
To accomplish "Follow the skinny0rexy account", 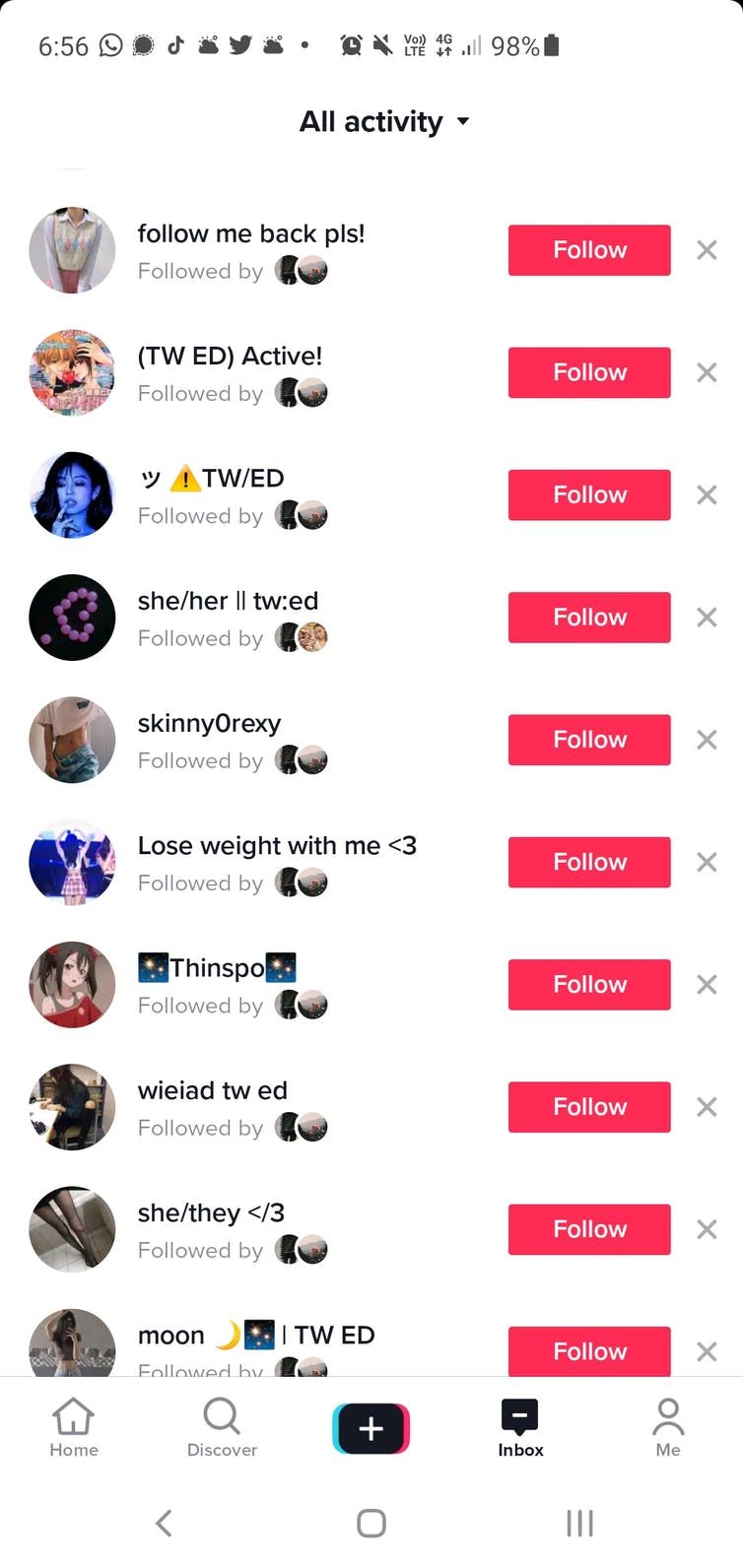I will [x=588, y=740].
